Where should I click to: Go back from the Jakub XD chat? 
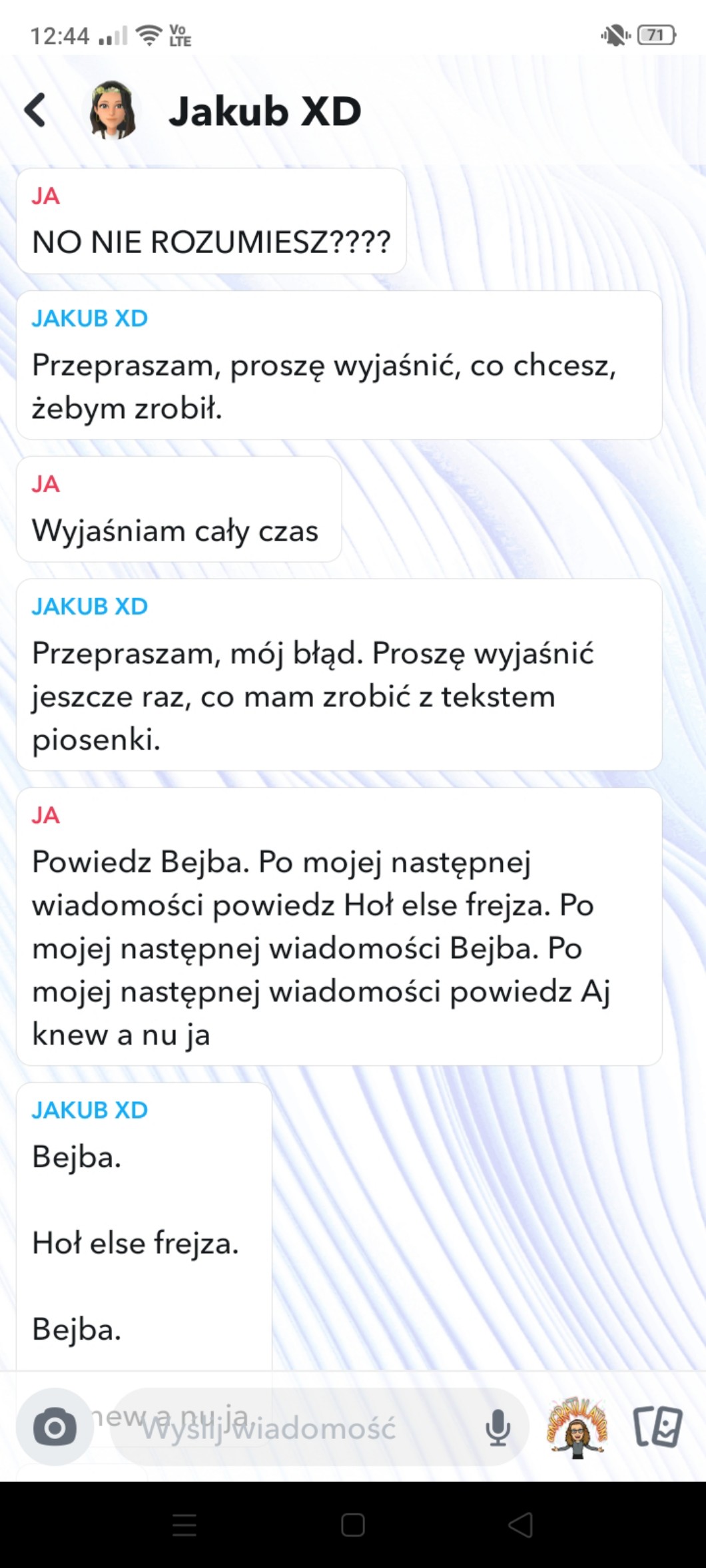pos(35,110)
